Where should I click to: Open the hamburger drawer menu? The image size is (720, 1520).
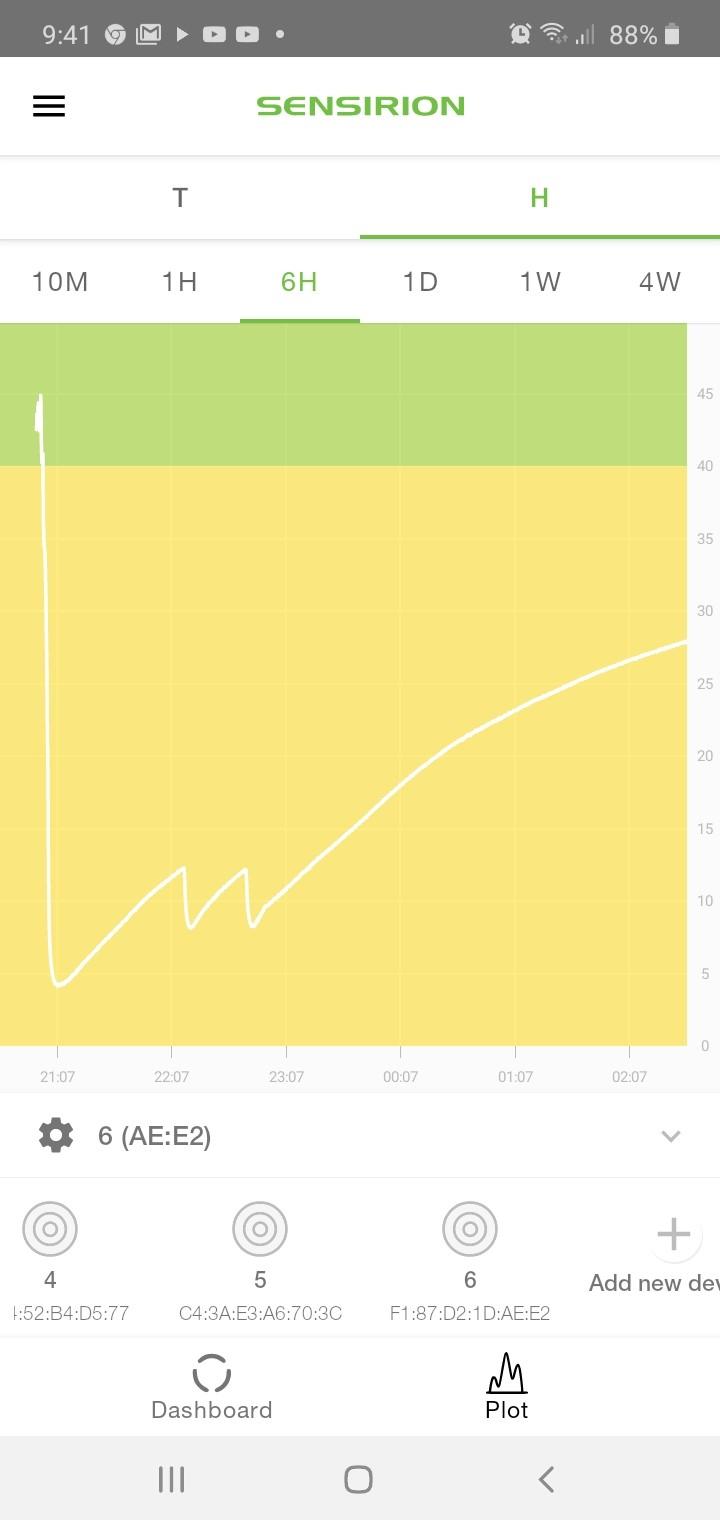[49, 106]
